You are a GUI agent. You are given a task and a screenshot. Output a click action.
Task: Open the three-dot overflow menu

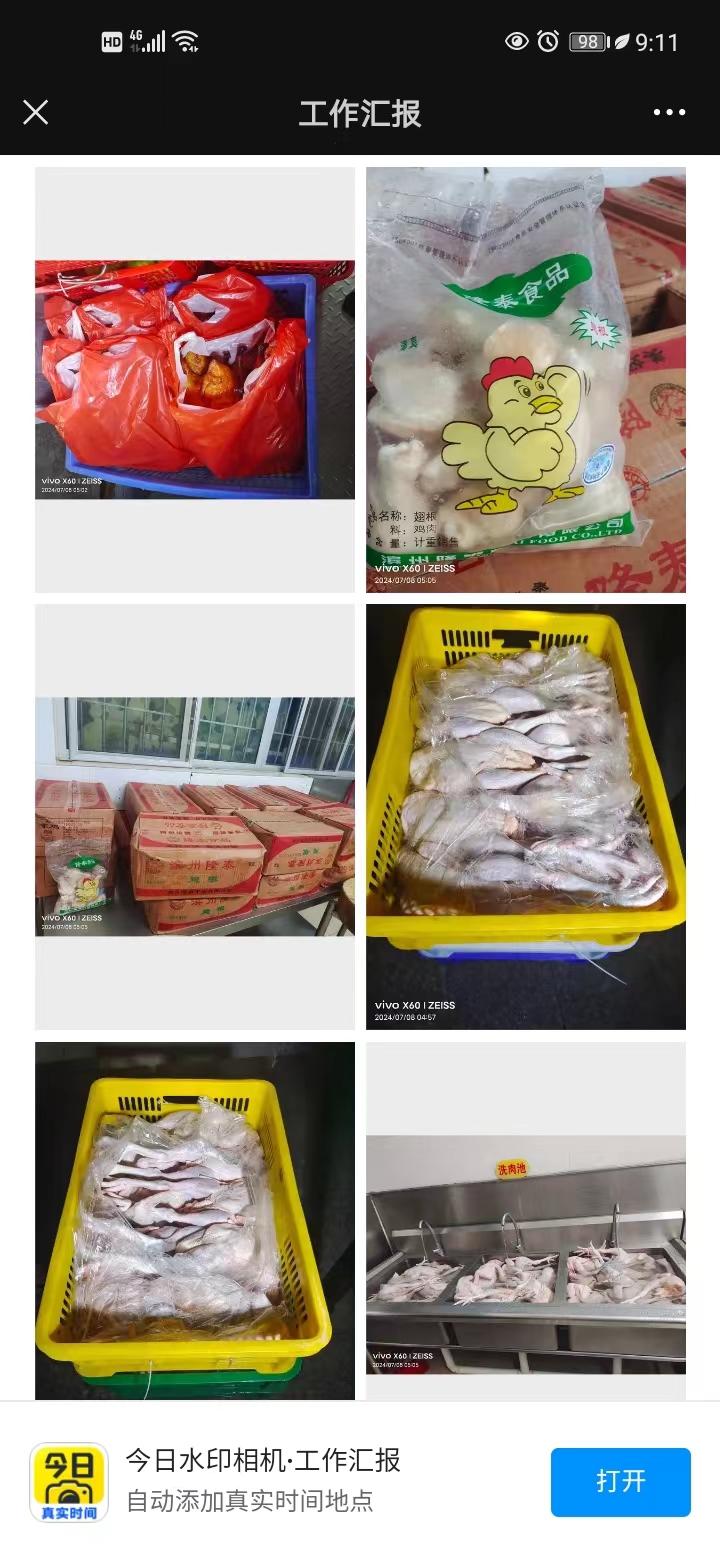[669, 113]
